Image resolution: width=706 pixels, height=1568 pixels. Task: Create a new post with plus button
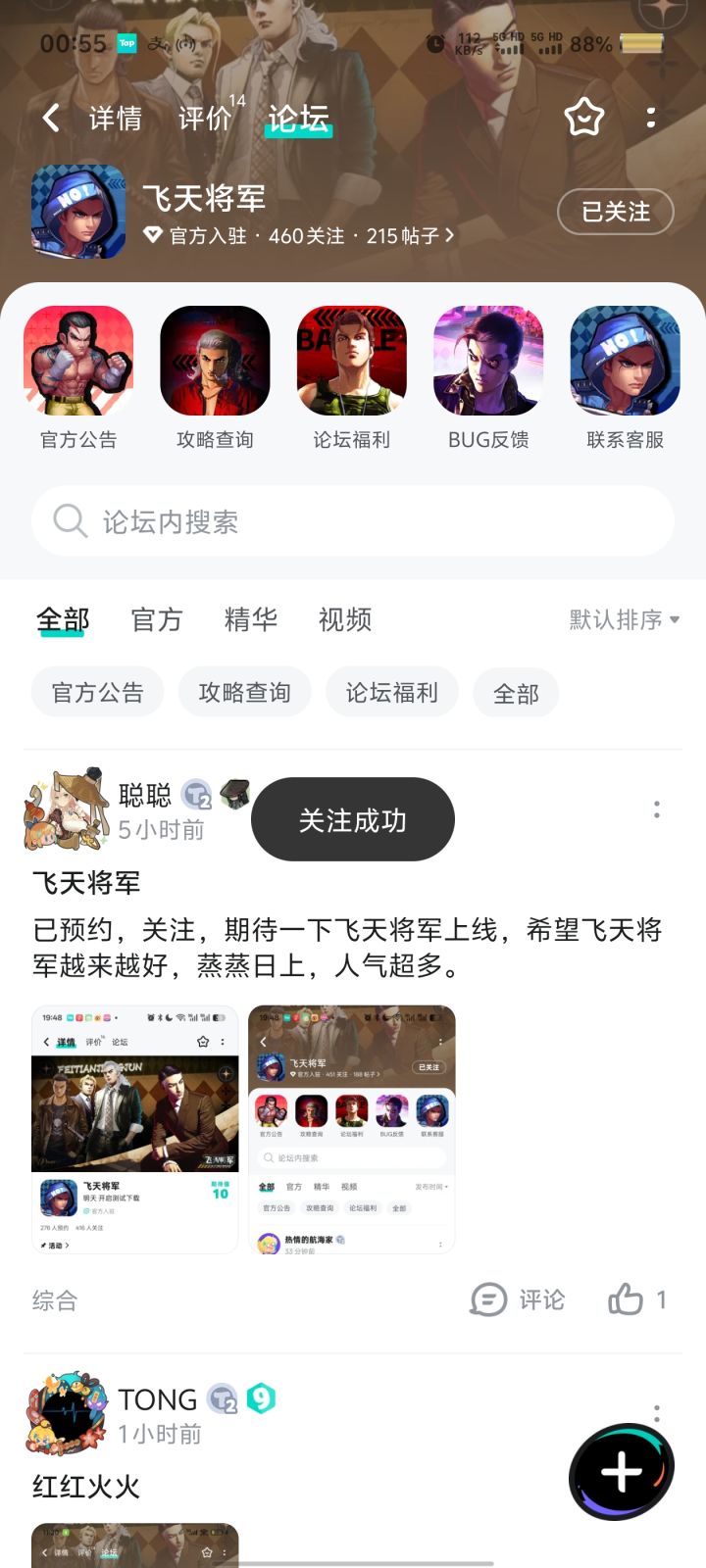coord(622,1472)
